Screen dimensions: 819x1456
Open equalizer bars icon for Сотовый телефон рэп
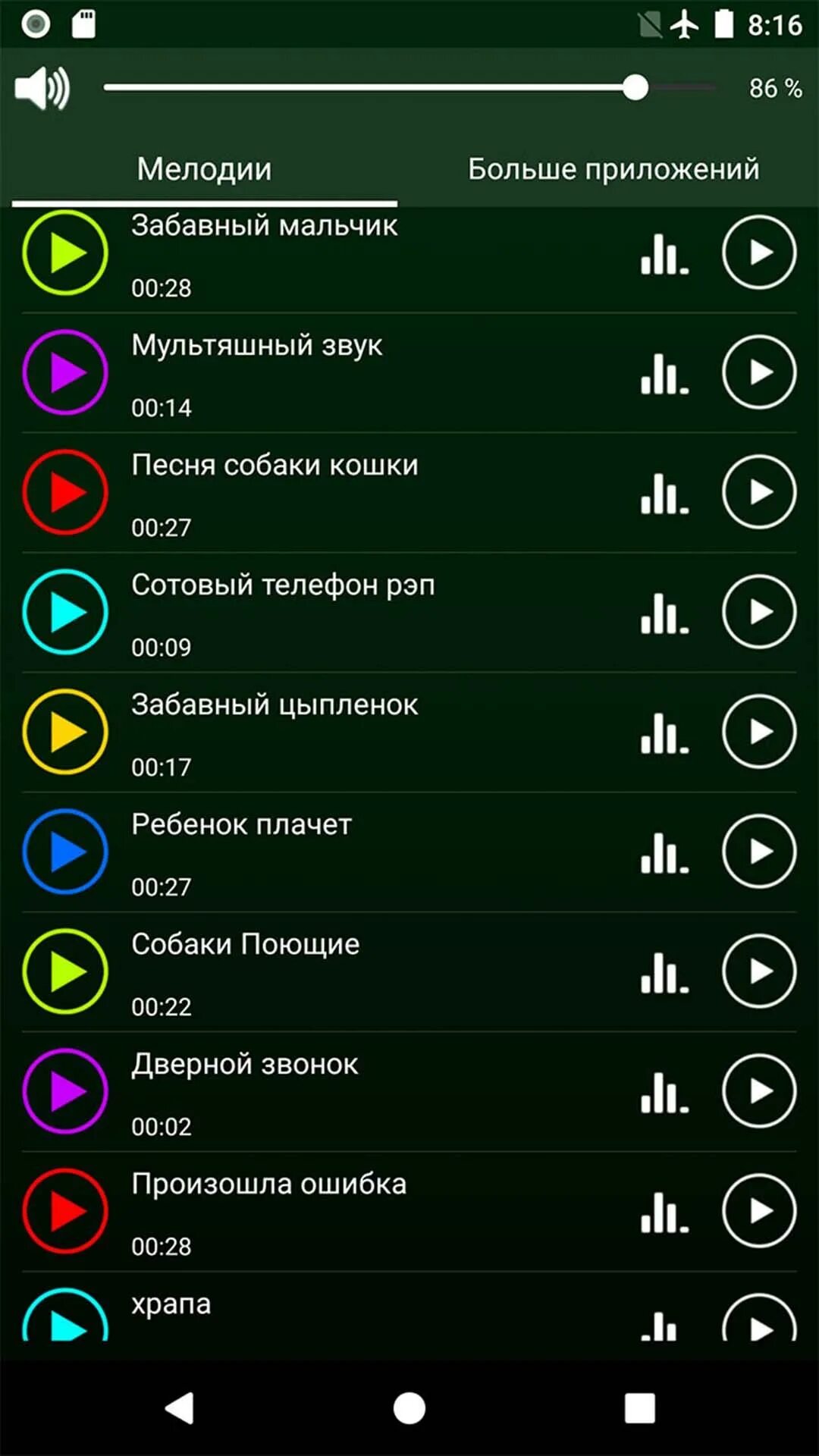click(x=664, y=613)
